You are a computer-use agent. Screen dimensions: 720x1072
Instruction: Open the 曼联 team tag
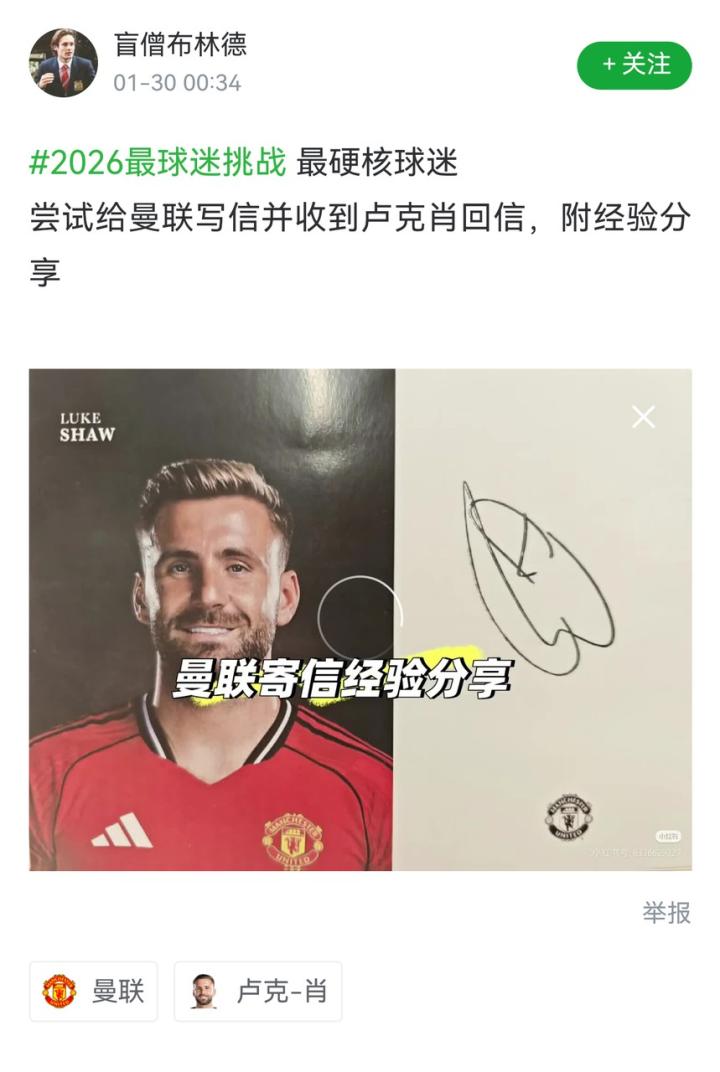[93, 991]
